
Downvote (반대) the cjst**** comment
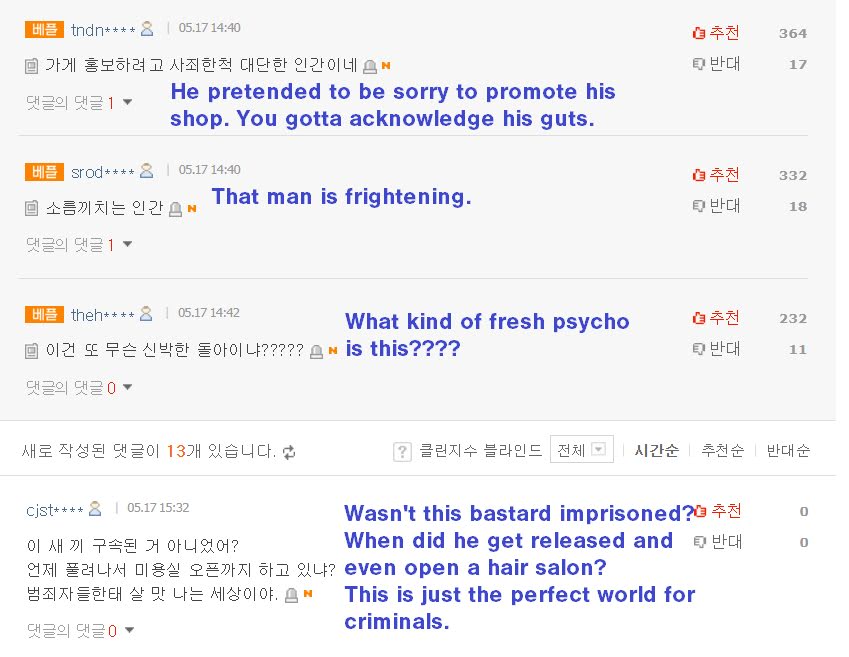click(717, 542)
